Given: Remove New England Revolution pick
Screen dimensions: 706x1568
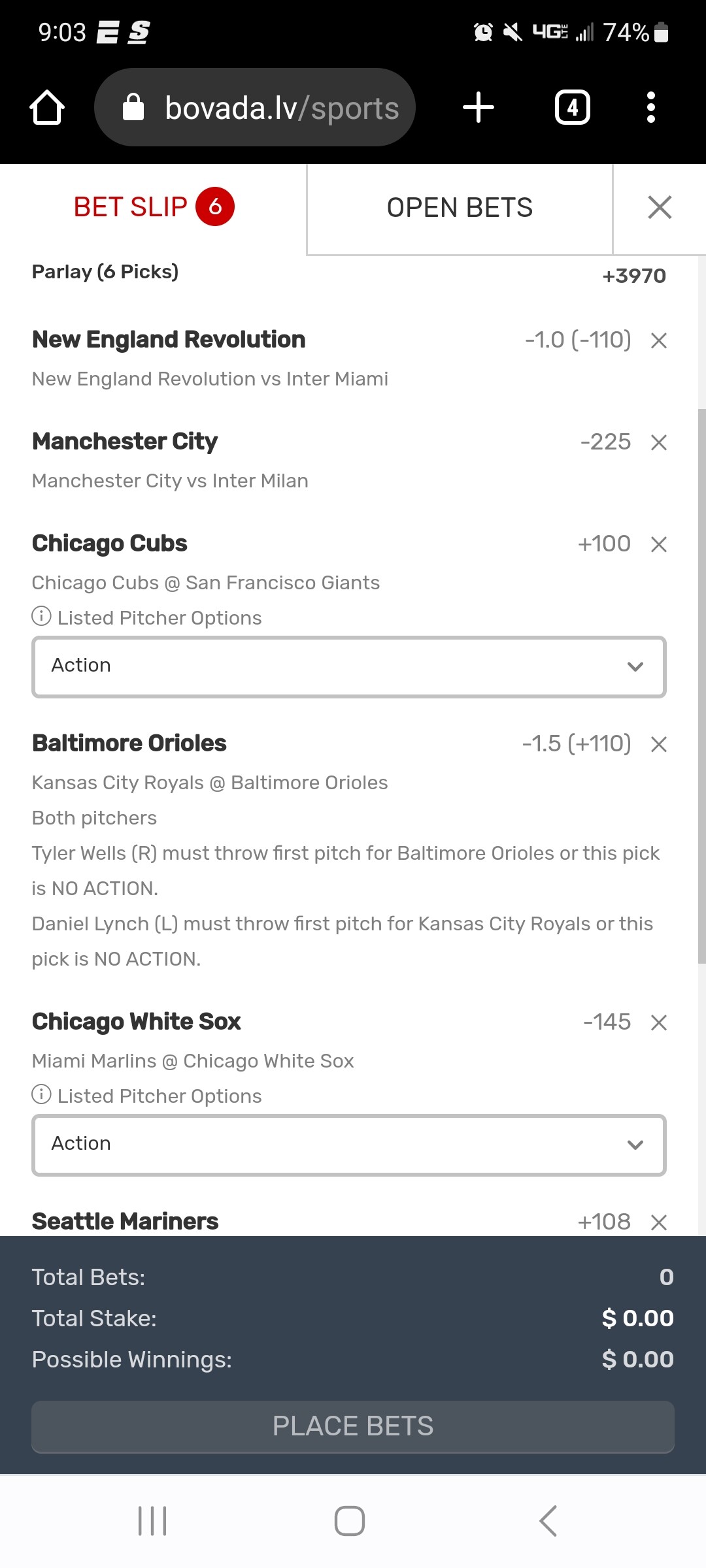Looking at the screenshot, I should [659, 340].
